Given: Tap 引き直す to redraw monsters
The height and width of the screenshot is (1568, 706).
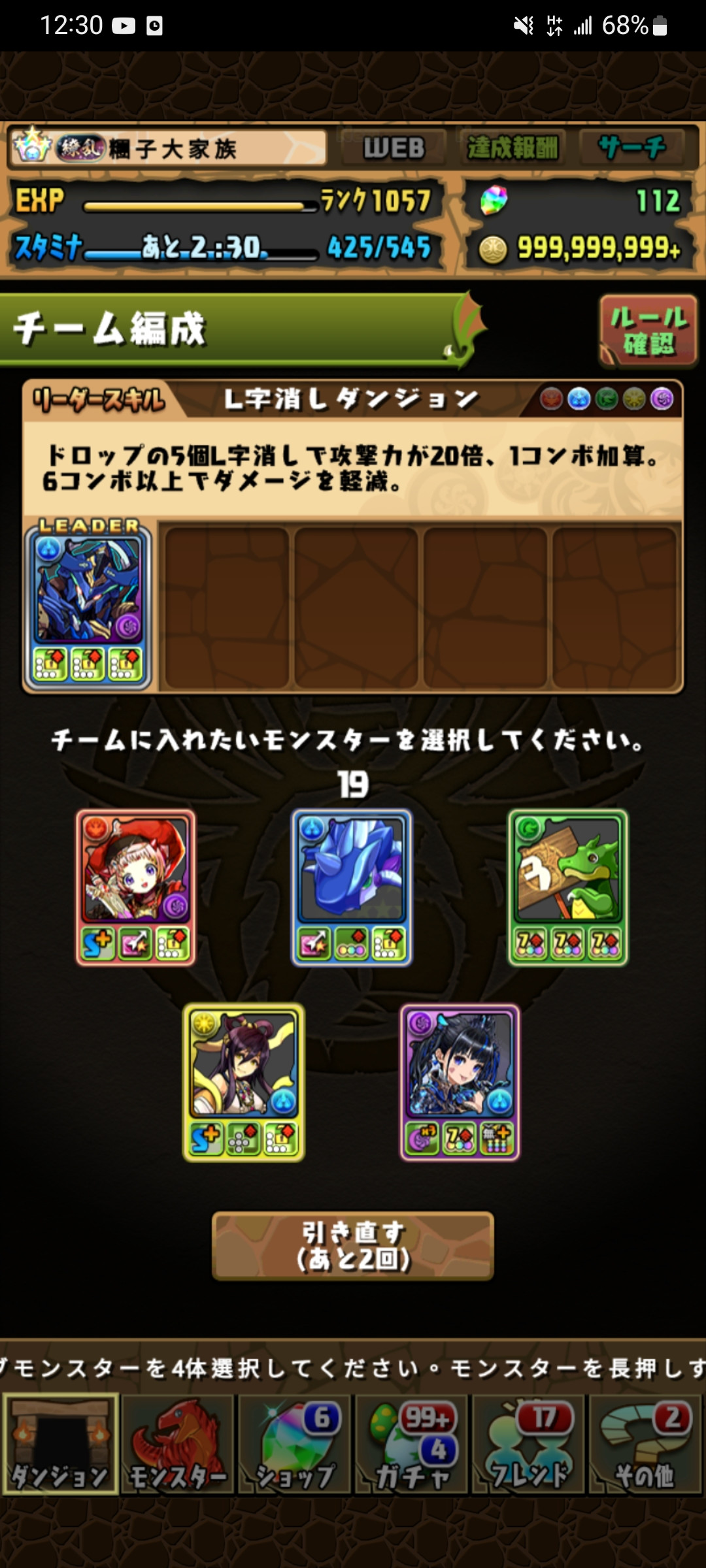Looking at the screenshot, I should click(352, 1246).
